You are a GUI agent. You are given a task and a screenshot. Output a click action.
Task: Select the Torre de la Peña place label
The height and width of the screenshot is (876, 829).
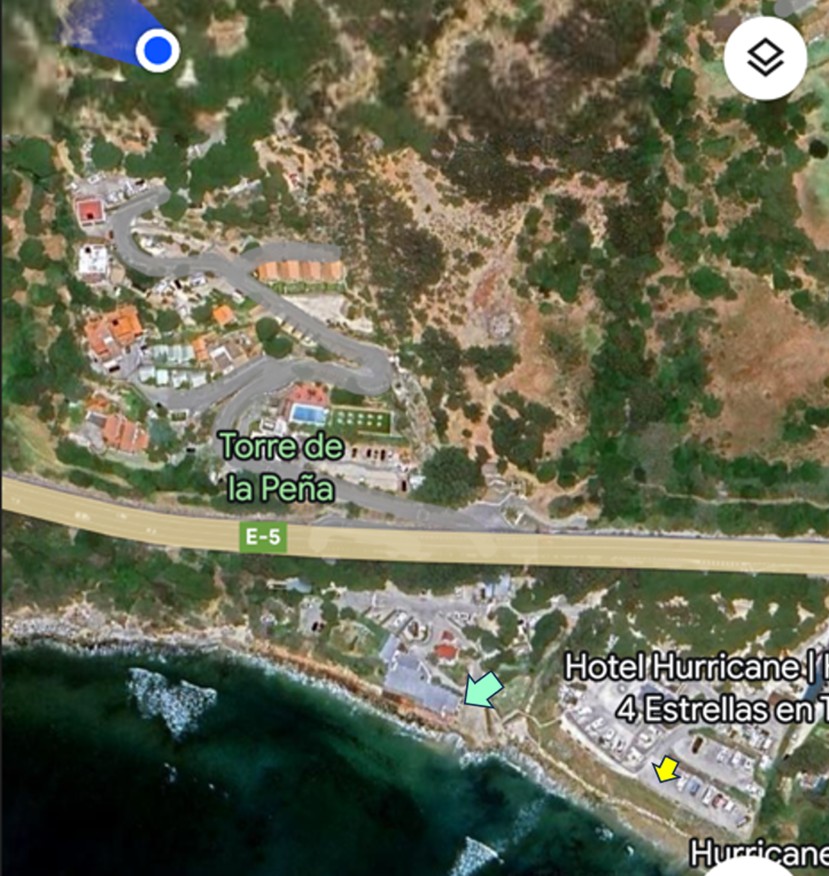click(x=282, y=467)
